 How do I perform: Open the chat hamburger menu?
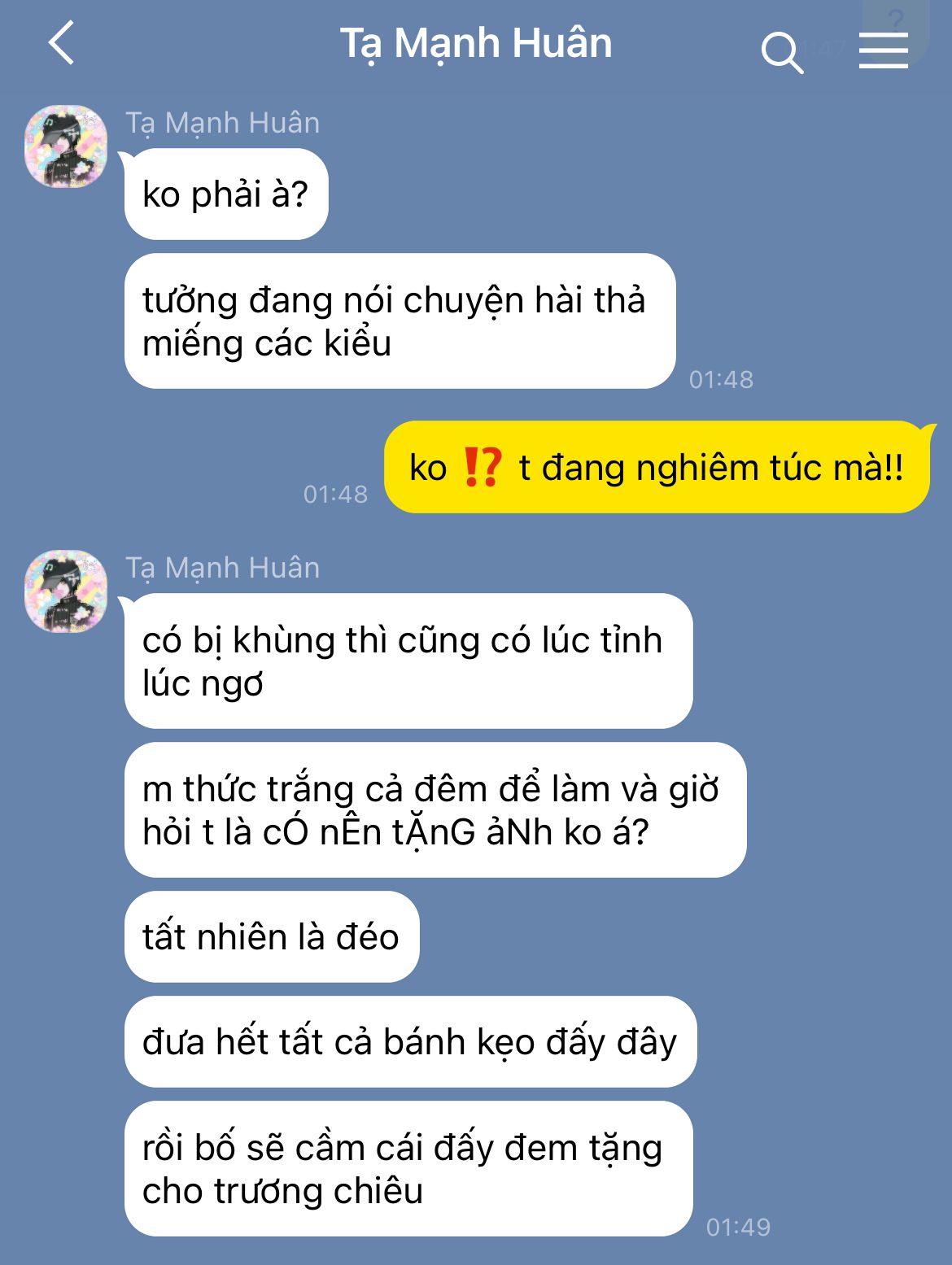coord(883,50)
